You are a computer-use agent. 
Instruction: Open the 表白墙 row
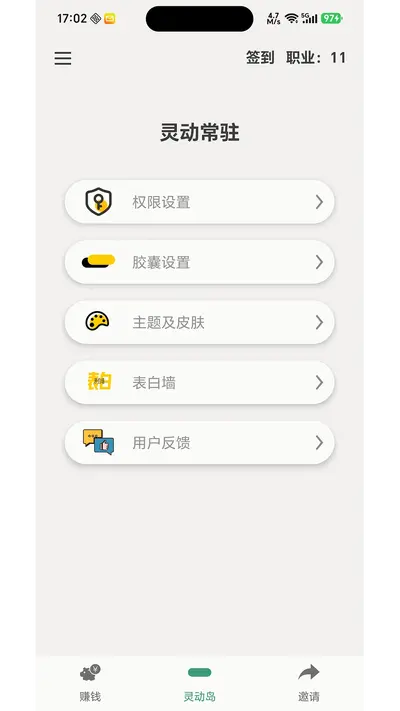pos(200,383)
